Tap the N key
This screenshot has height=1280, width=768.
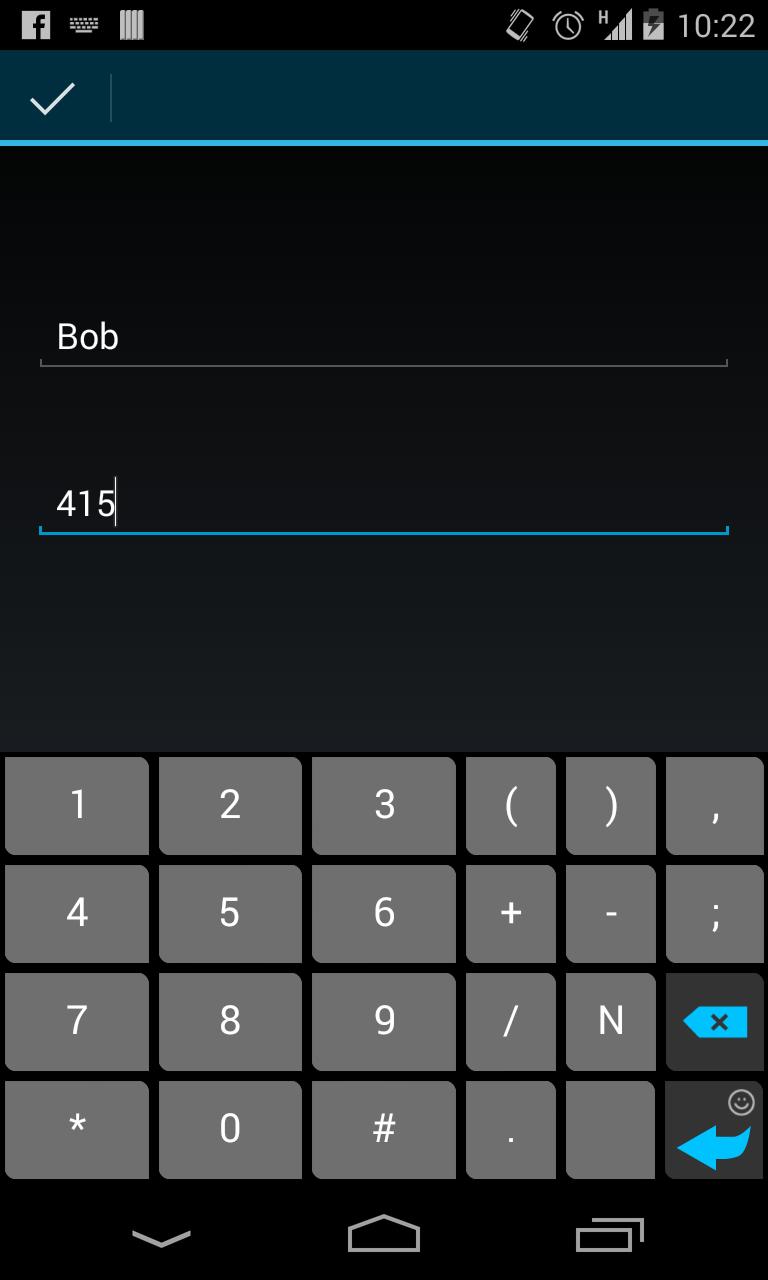click(611, 1021)
